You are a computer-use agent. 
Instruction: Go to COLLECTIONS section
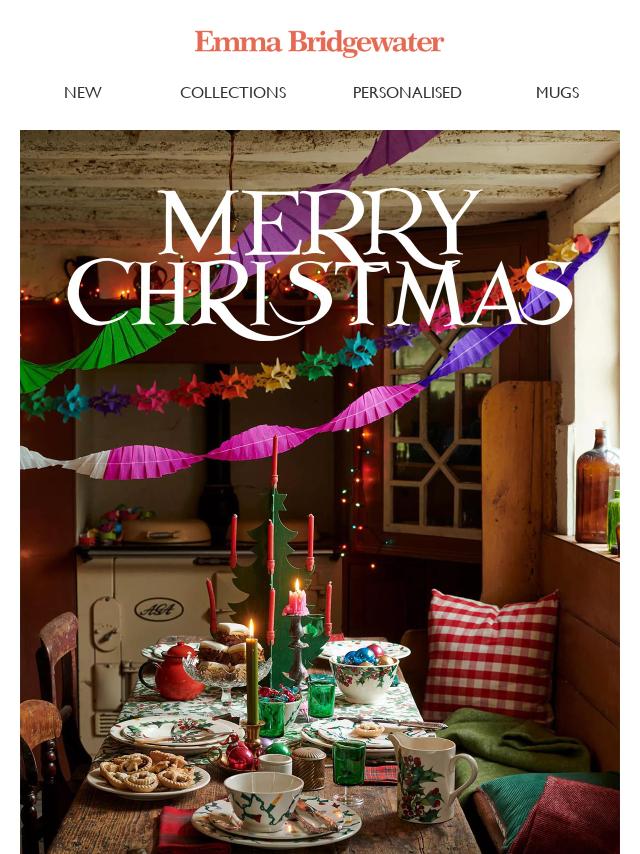pyautogui.click(x=233, y=93)
